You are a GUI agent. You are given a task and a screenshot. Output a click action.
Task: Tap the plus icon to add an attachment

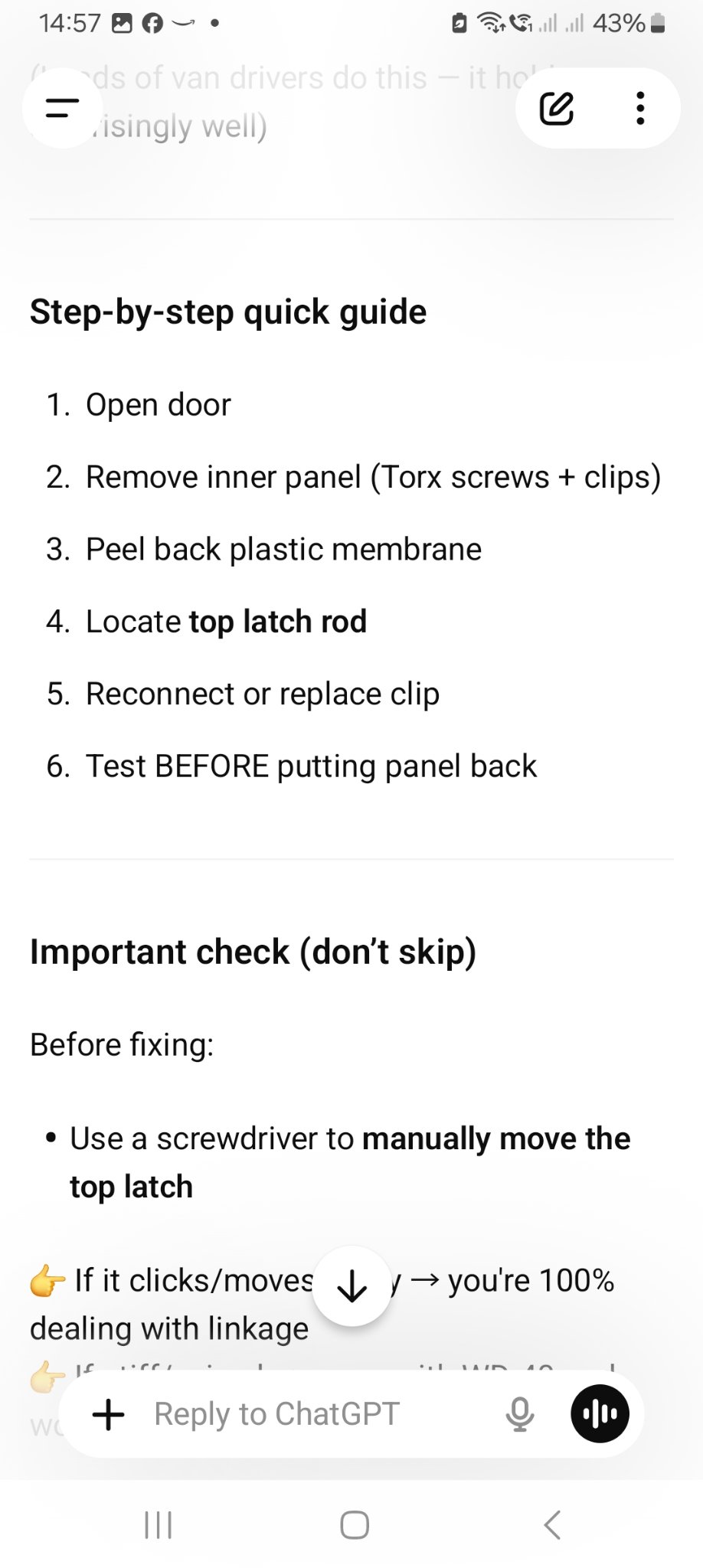point(108,1414)
